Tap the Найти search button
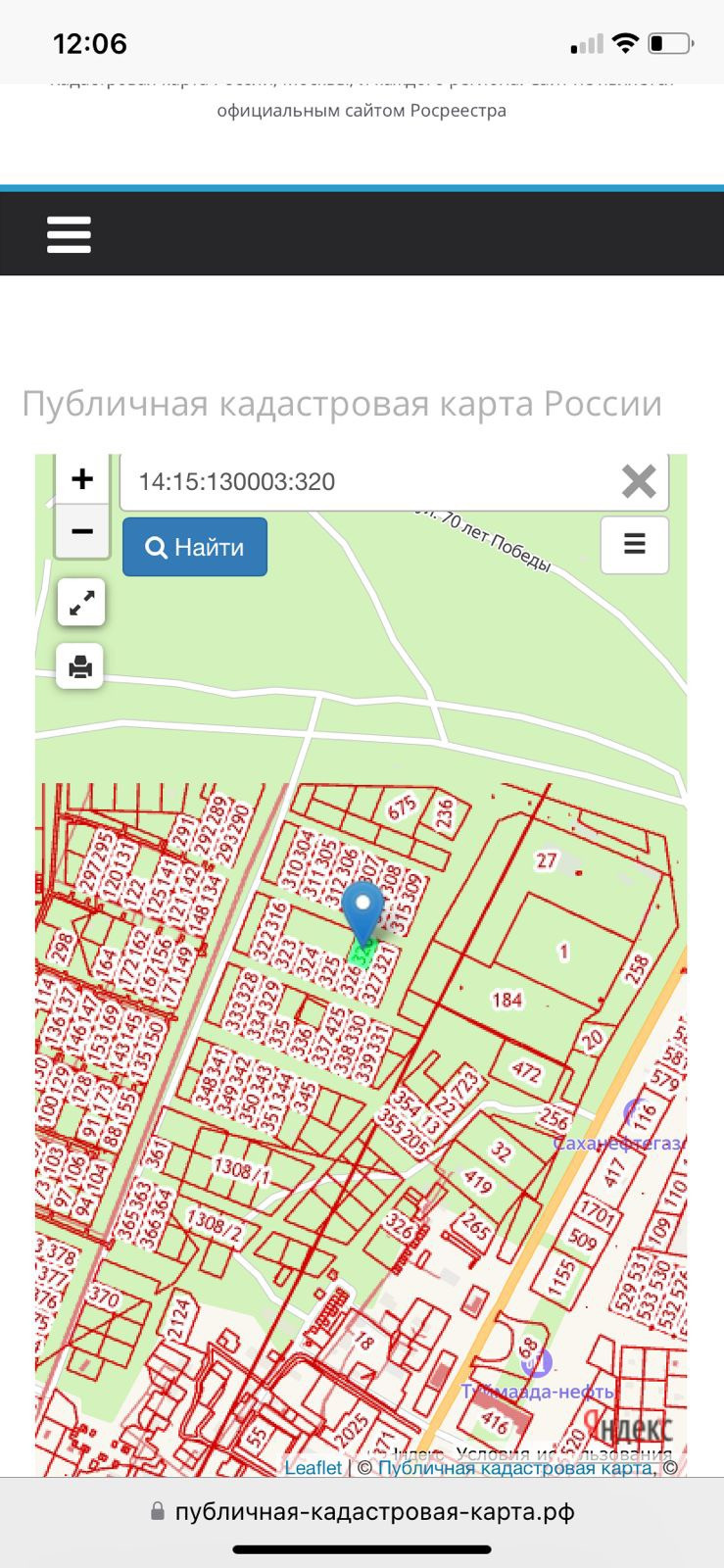Image resolution: width=724 pixels, height=1568 pixels. [195, 547]
